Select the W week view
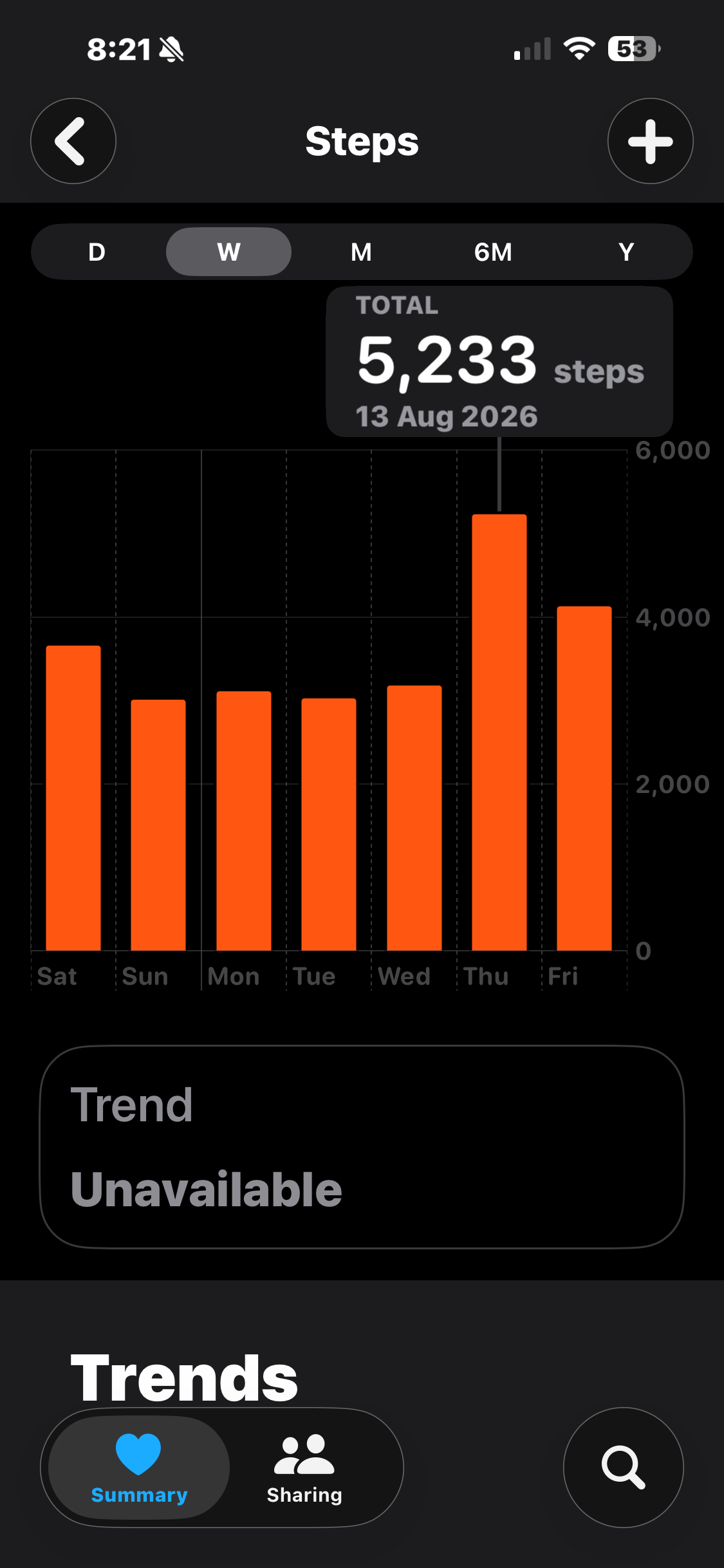The image size is (724, 1568). [x=228, y=252]
